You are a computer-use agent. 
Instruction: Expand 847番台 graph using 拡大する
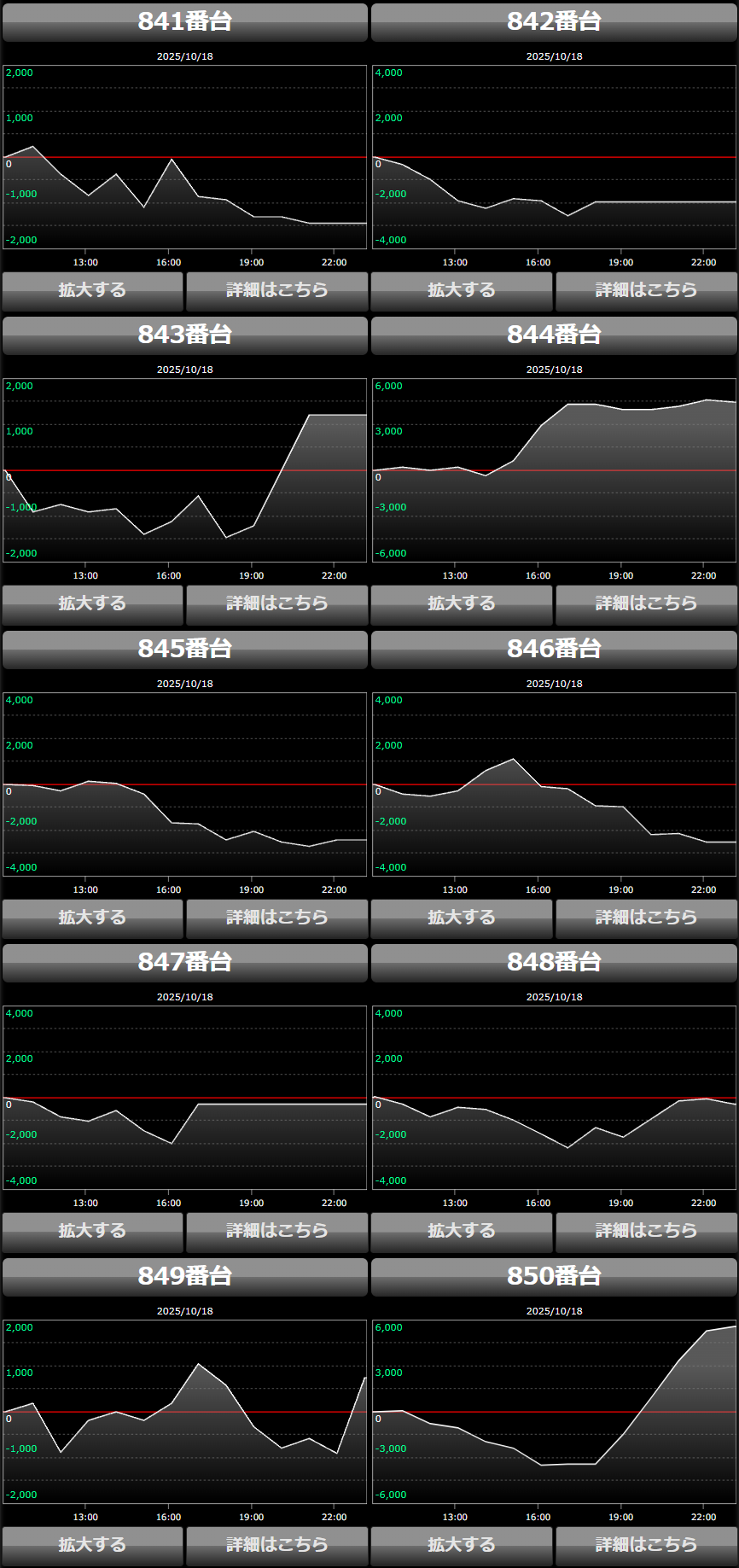click(92, 1231)
